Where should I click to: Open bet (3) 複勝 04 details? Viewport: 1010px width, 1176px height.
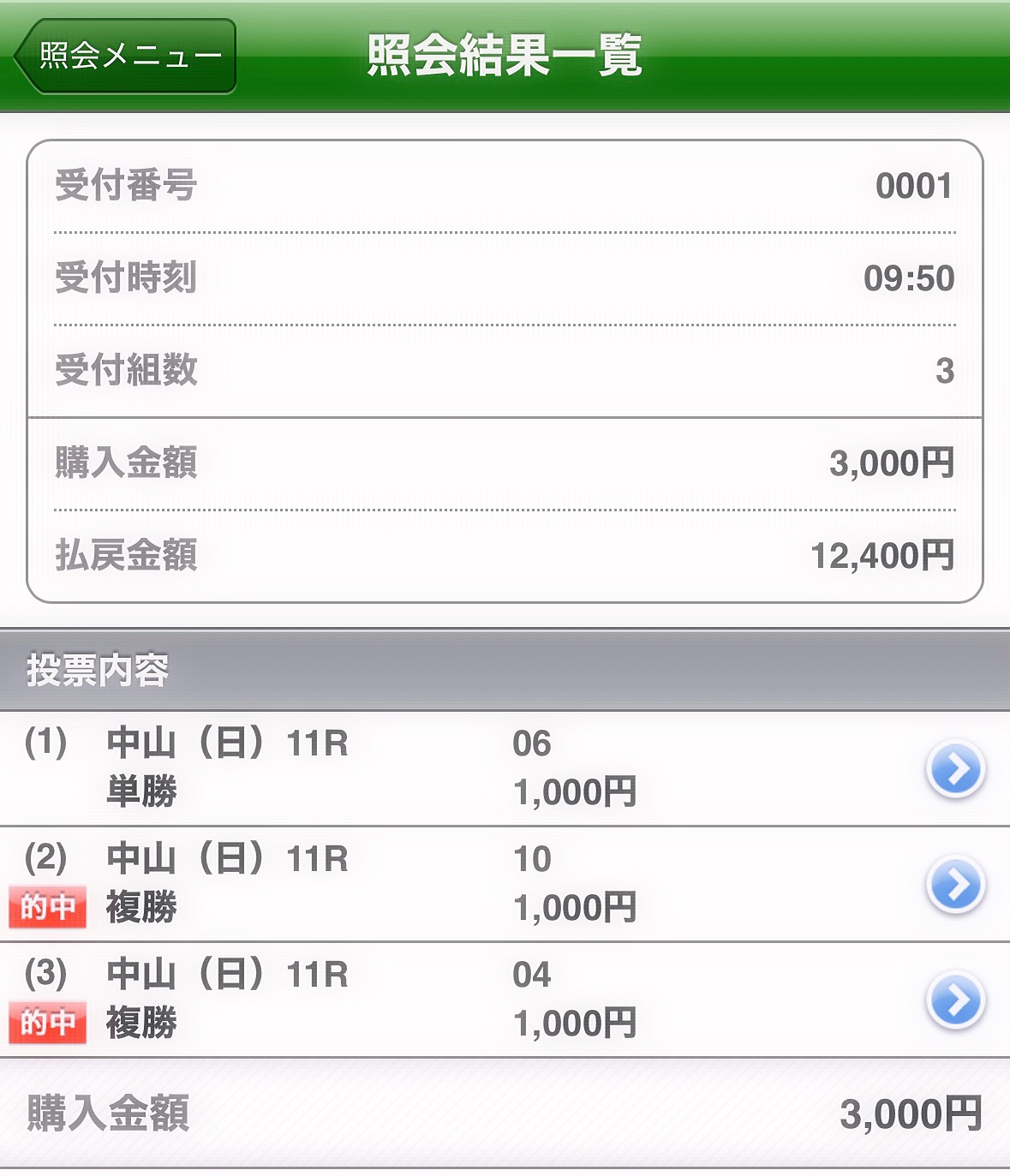click(x=955, y=1000)
